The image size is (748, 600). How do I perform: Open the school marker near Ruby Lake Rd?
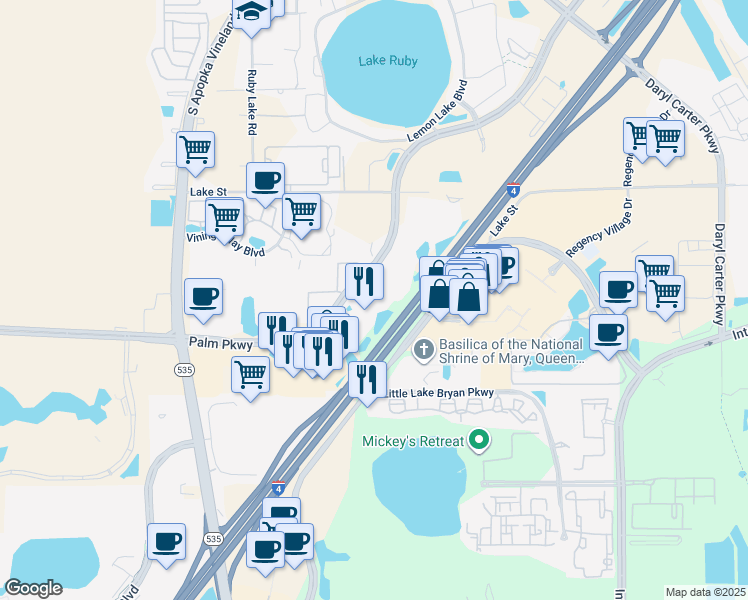click(251, 13)
